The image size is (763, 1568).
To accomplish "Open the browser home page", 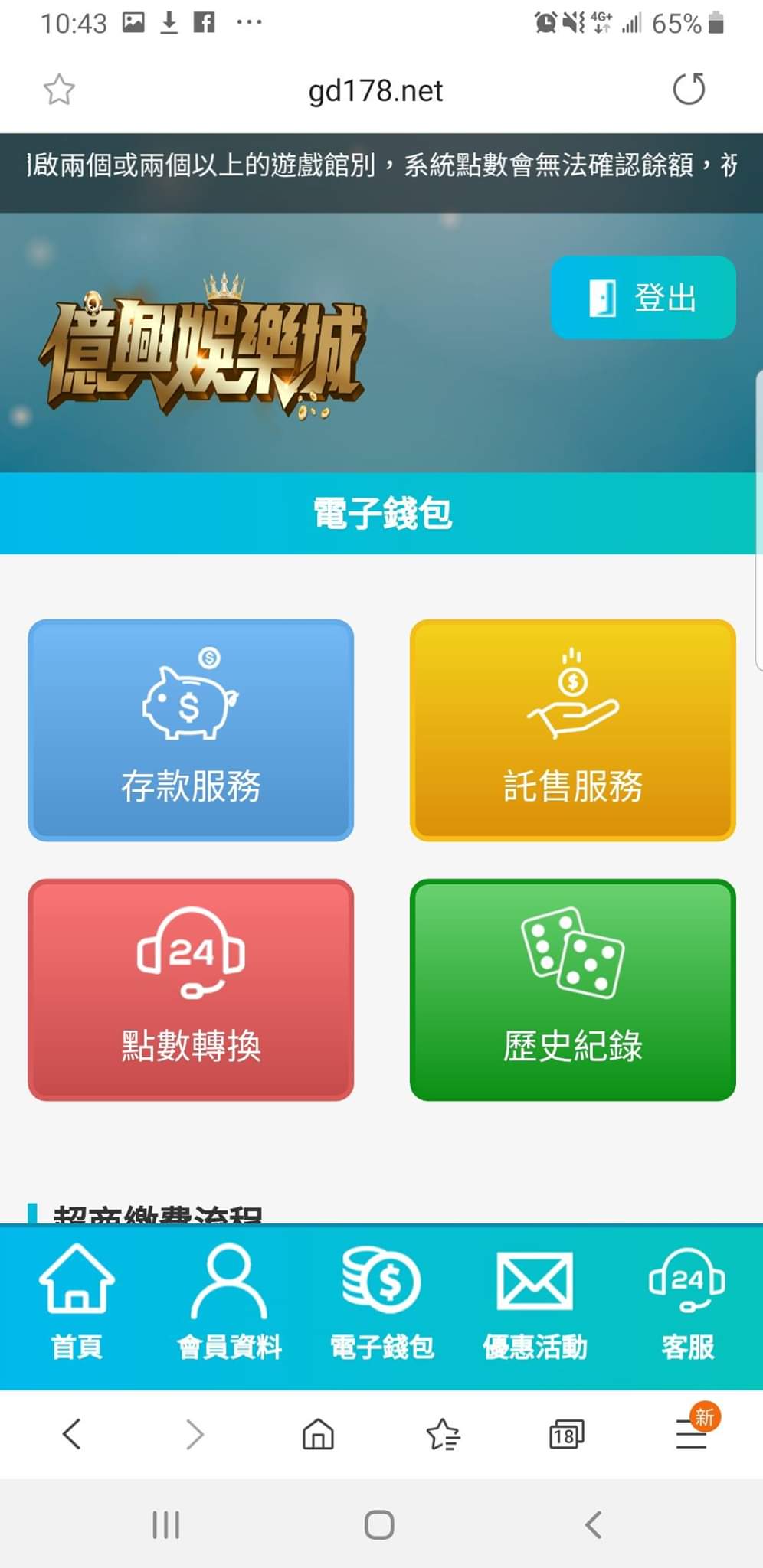I will tap(318, 1434).
